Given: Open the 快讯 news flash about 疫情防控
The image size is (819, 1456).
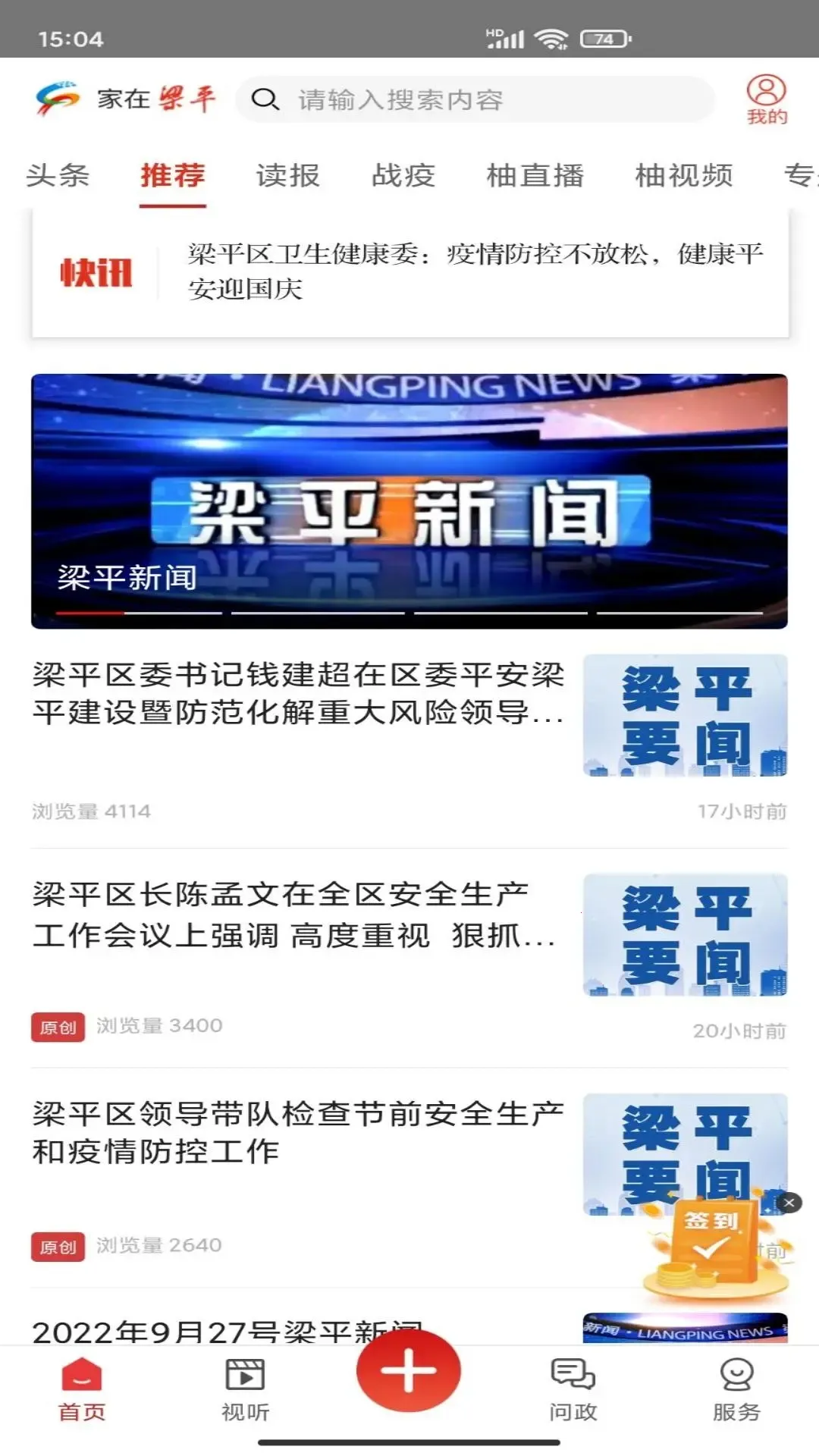Looking at the screenshot, I should (474, 271).
